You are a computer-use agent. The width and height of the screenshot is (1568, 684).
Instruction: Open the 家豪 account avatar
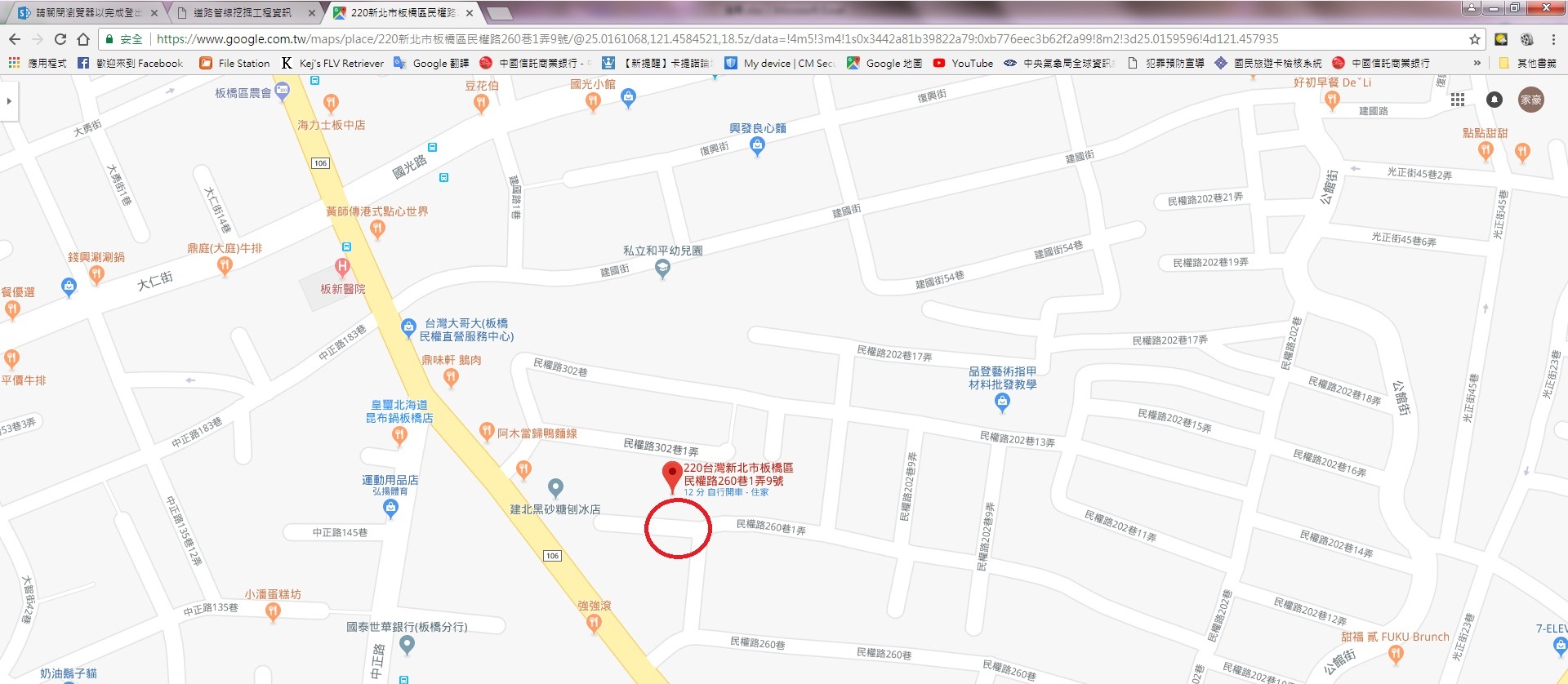tap(1530, 100)
